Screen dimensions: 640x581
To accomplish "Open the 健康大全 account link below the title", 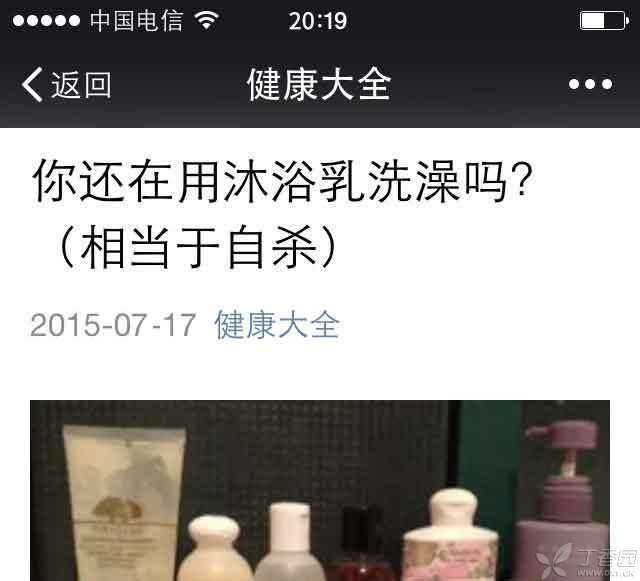I will (x=277, y=325).
